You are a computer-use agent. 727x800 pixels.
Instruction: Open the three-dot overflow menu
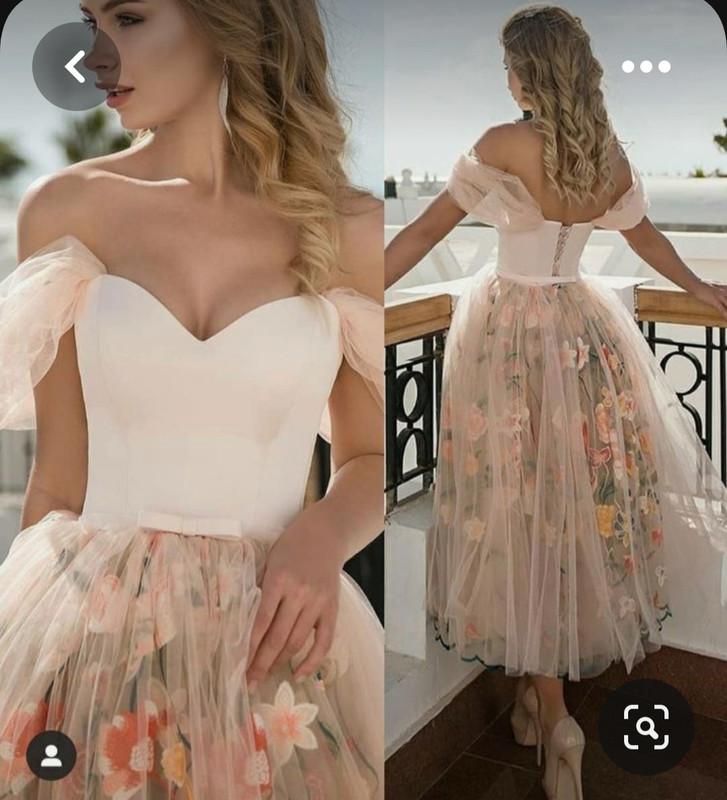(x=645, y=67)
